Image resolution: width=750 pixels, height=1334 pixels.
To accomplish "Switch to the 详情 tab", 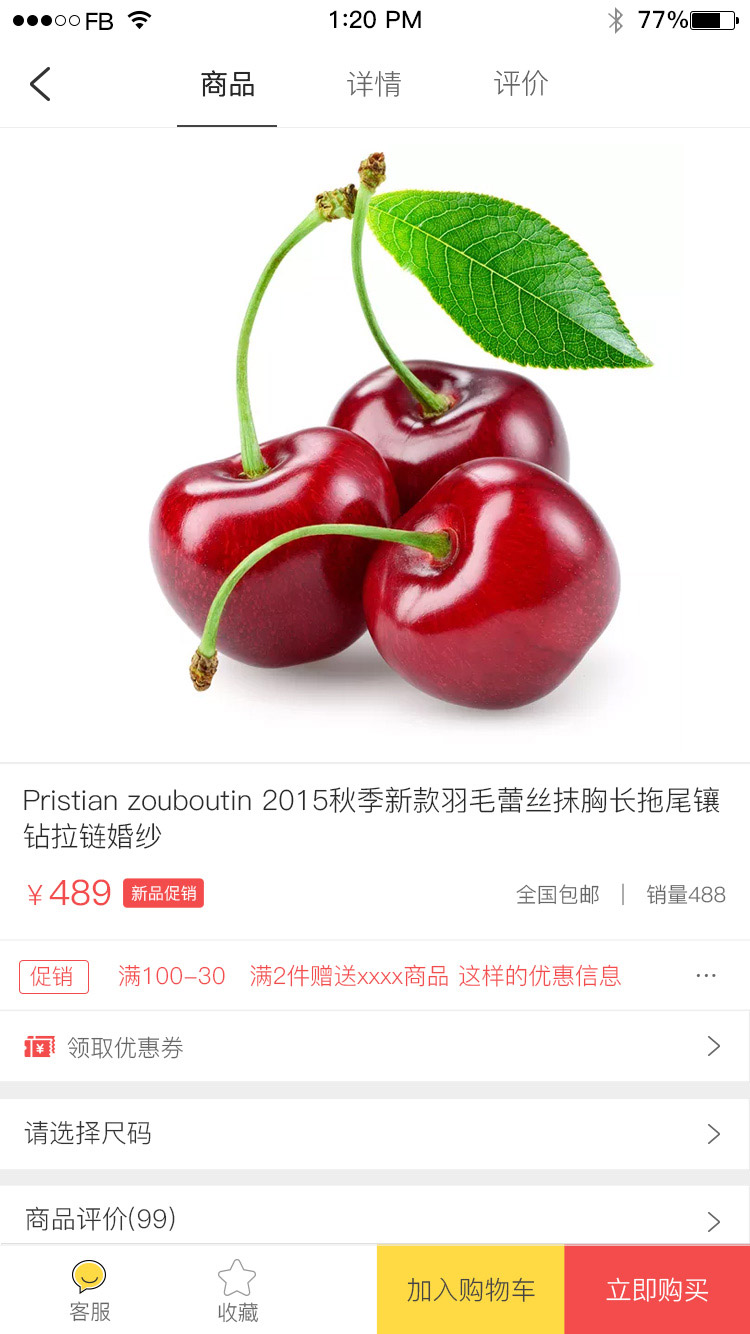I will tap(374, 84).
